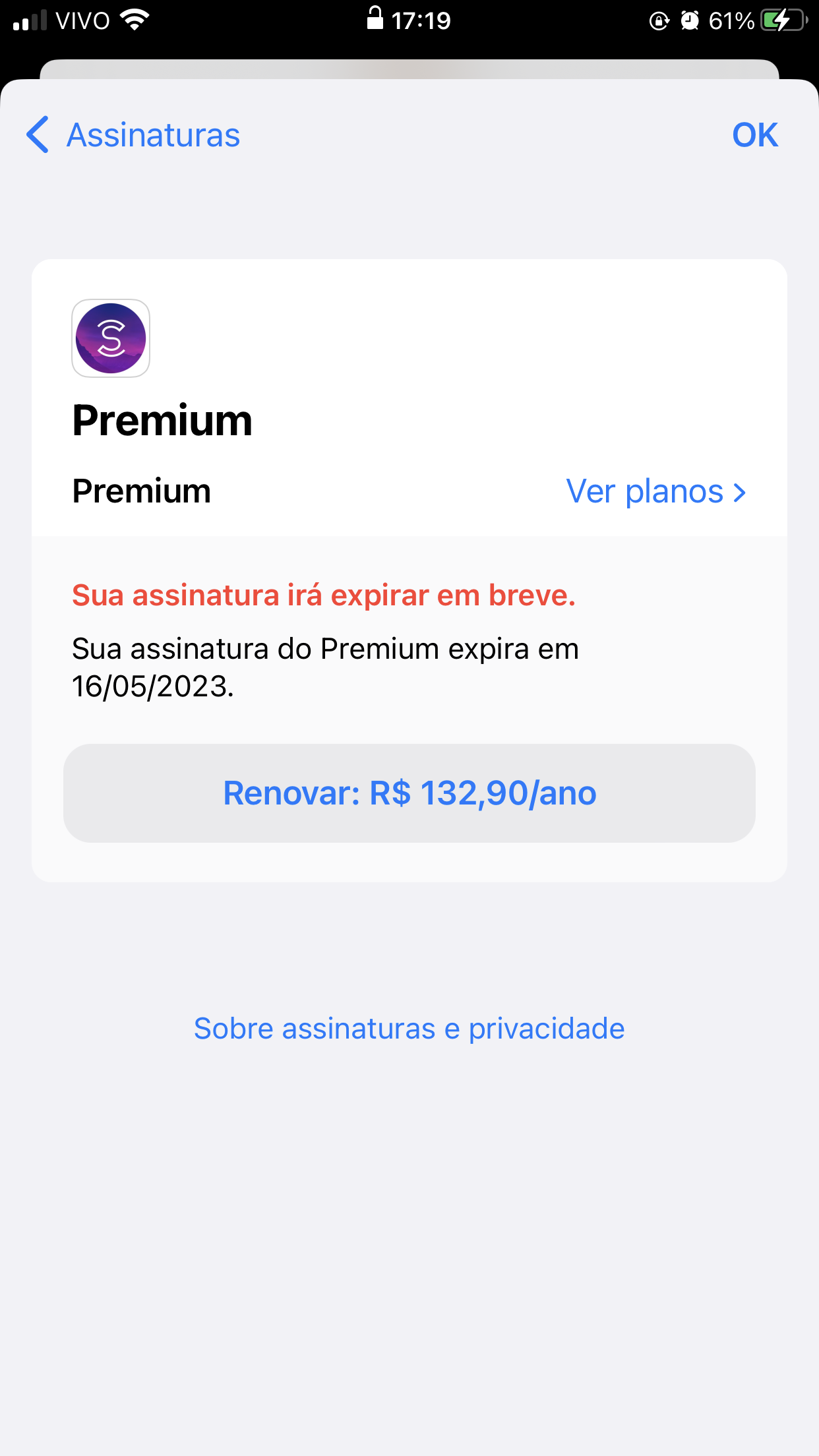Tap OK to close the subscription sheet

(754, 135)
